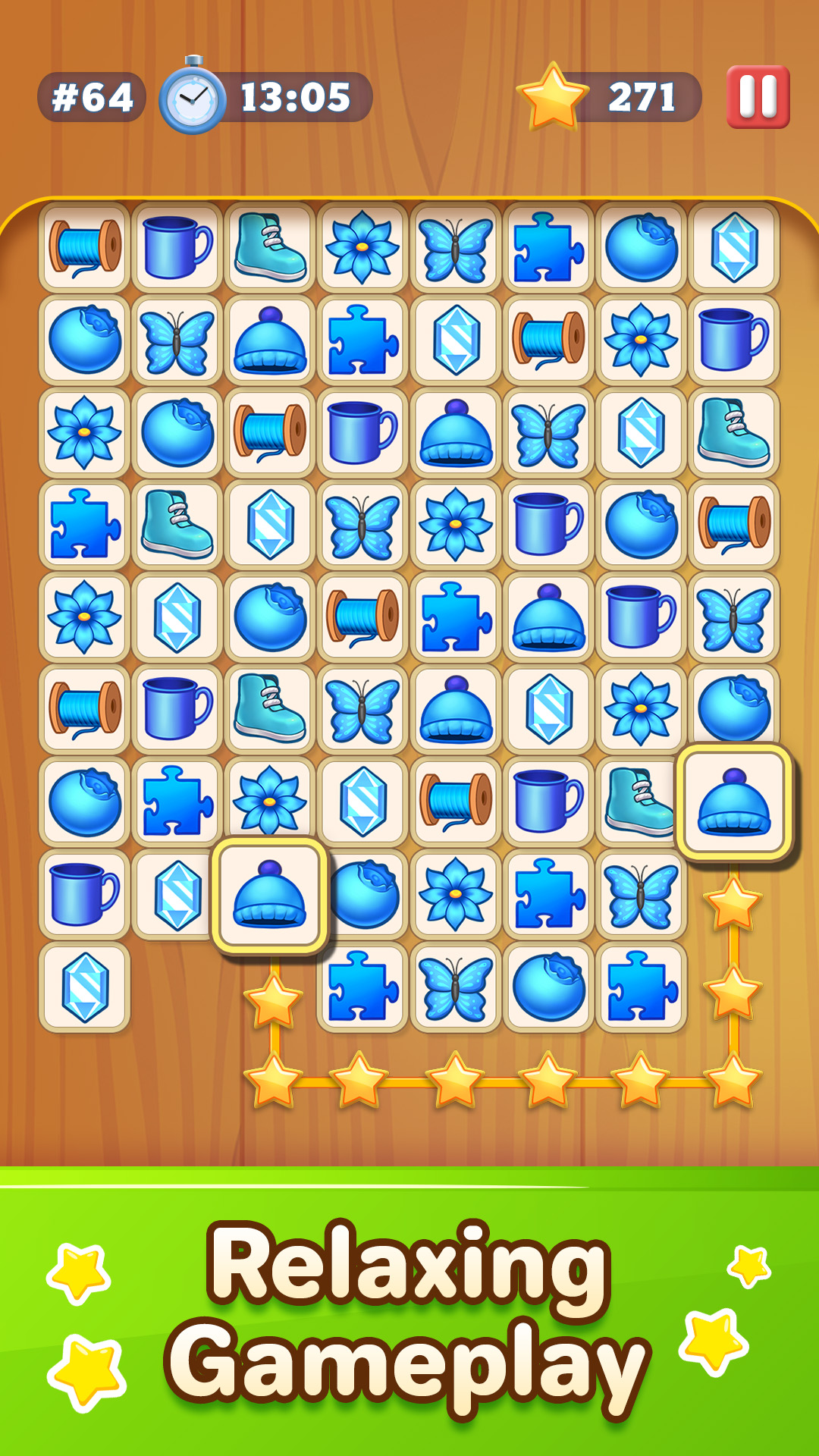Tap the crystal gem tile in top-right corner

click(x=733, y=246)
